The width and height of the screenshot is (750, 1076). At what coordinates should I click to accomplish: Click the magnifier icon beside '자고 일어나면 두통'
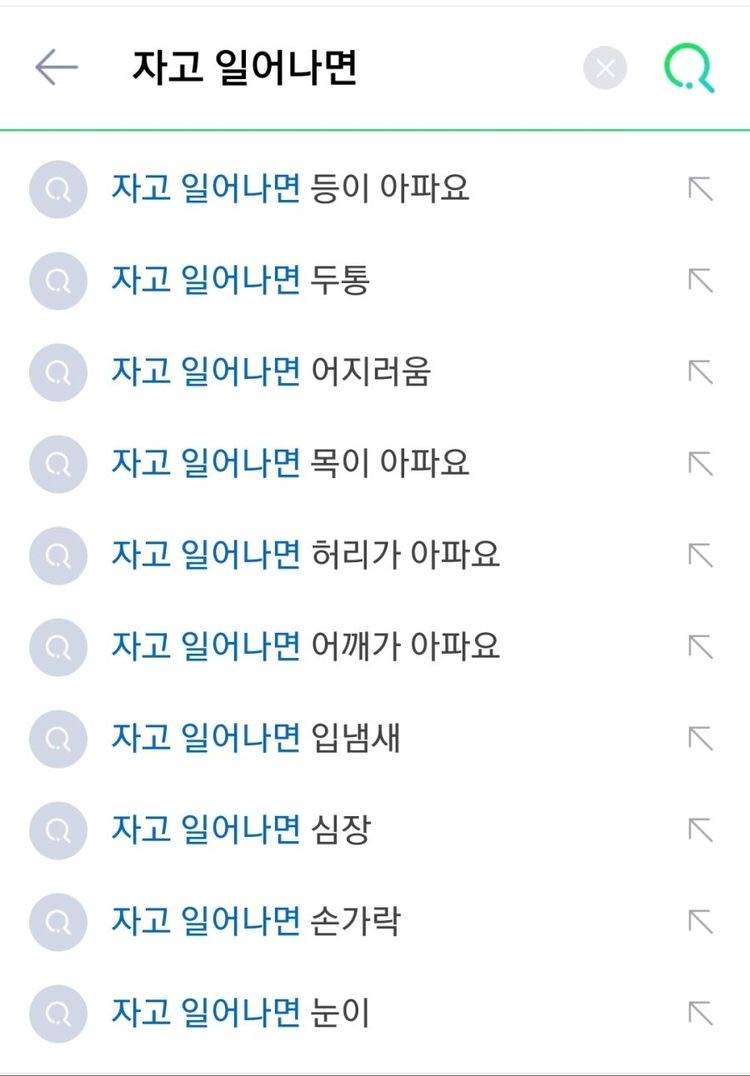57,281
